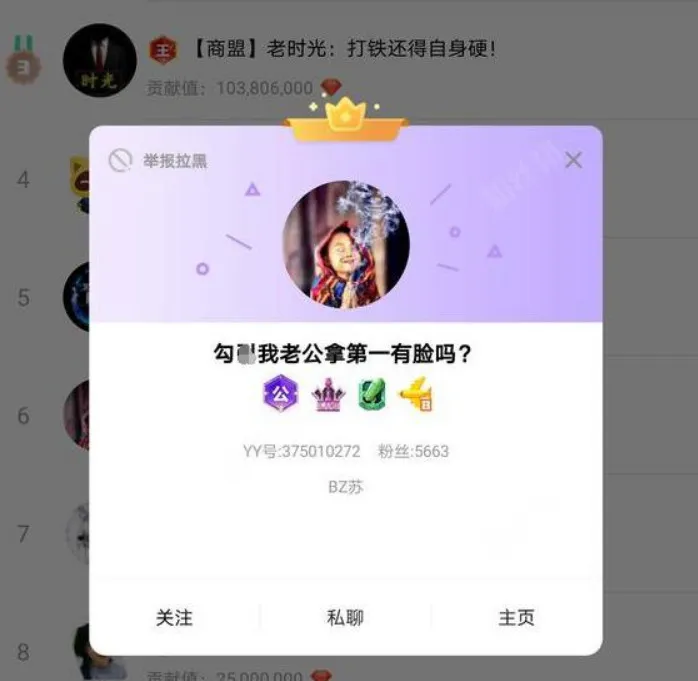Start a private chat via 私聊

click(345, 618)
